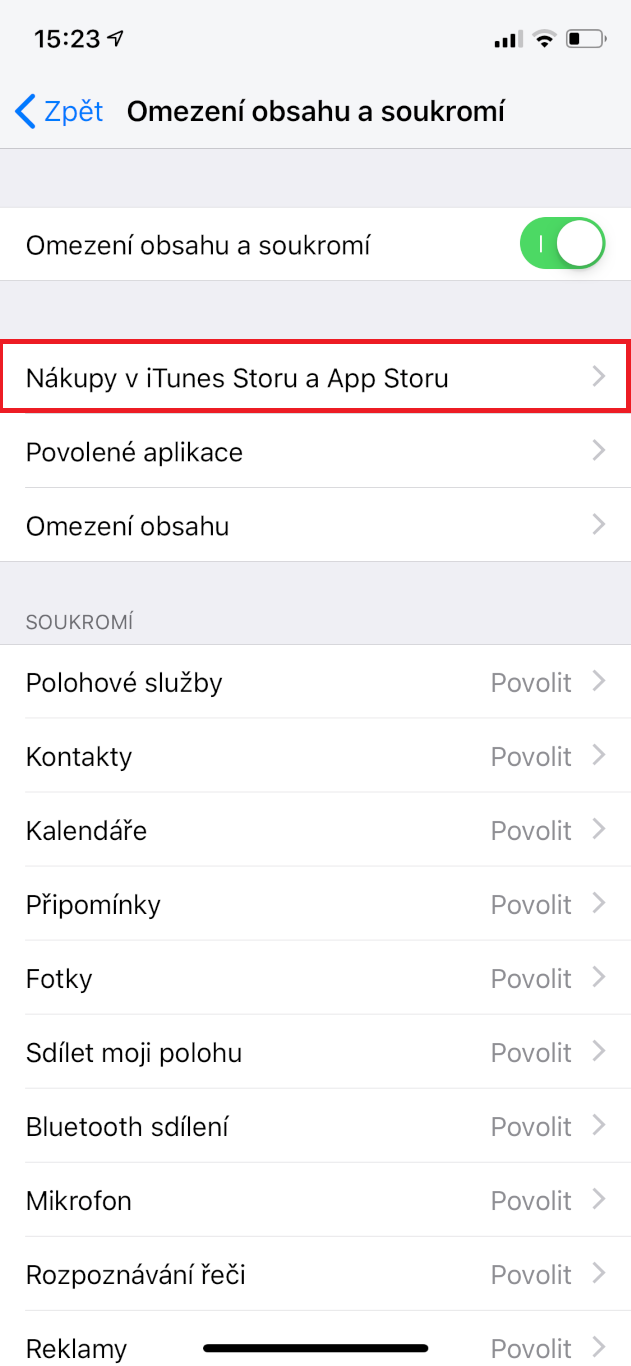Tap the Rozpoznávání řeči row
This screenshot has width=631, height=1366.
(x=315, y=1275)
